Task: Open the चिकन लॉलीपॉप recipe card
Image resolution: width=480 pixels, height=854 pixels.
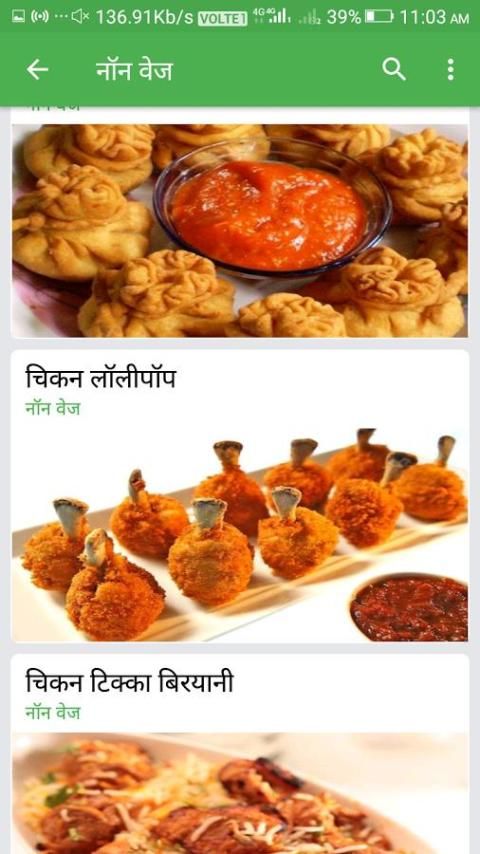Action: (x=240, y=496)
